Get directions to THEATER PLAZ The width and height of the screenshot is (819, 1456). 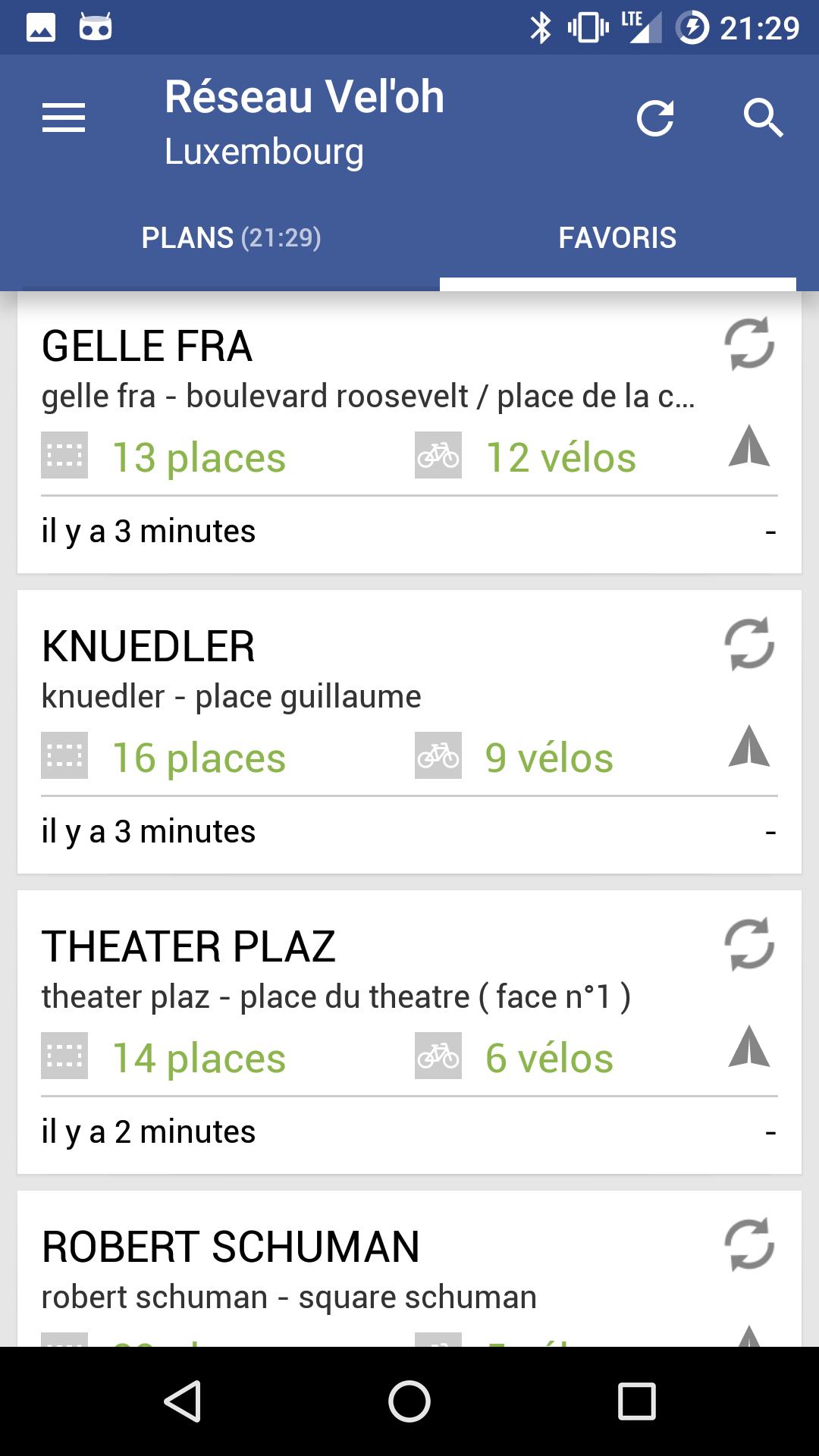[749, 1046]
